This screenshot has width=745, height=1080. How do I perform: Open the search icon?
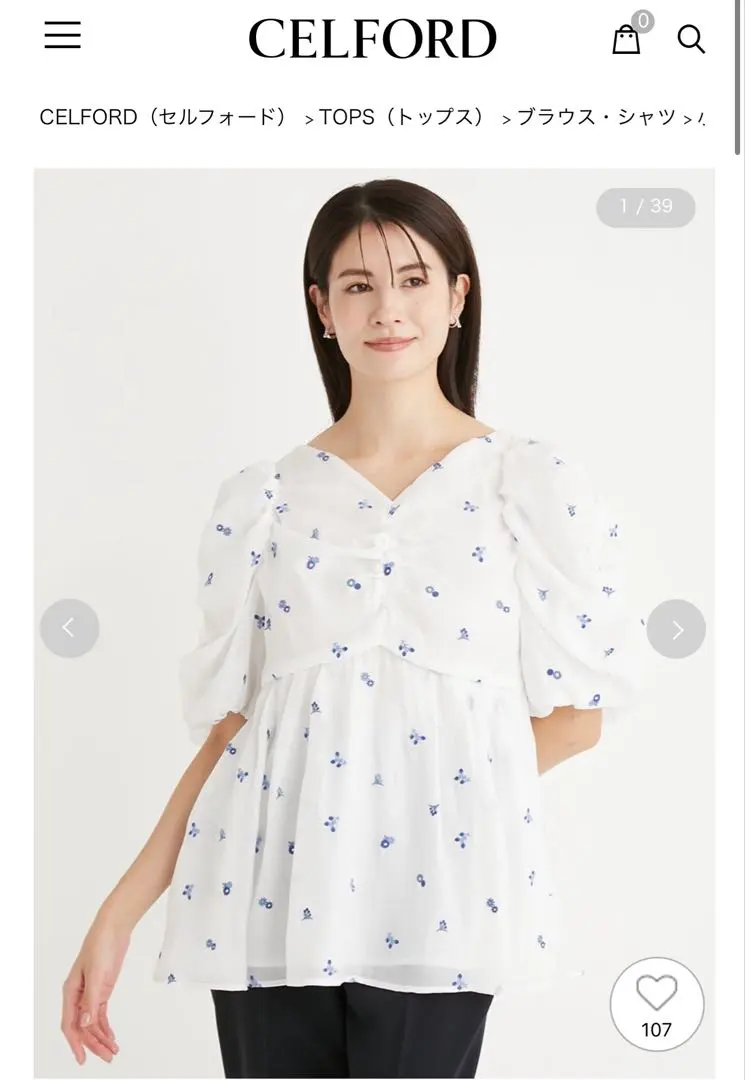pyautogui.click(x=691, y=39)
